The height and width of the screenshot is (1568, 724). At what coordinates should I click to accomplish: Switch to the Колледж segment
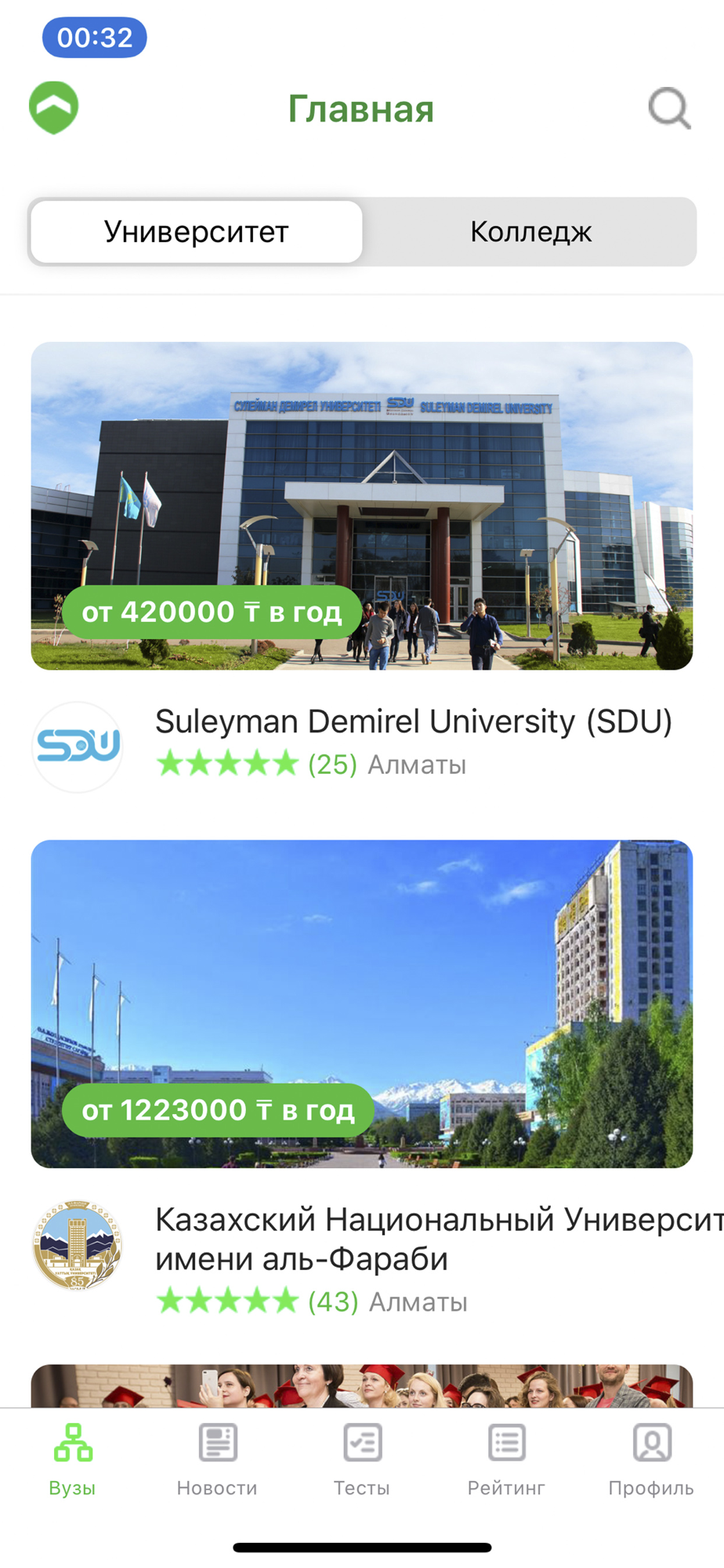click(x=530, y=232)
